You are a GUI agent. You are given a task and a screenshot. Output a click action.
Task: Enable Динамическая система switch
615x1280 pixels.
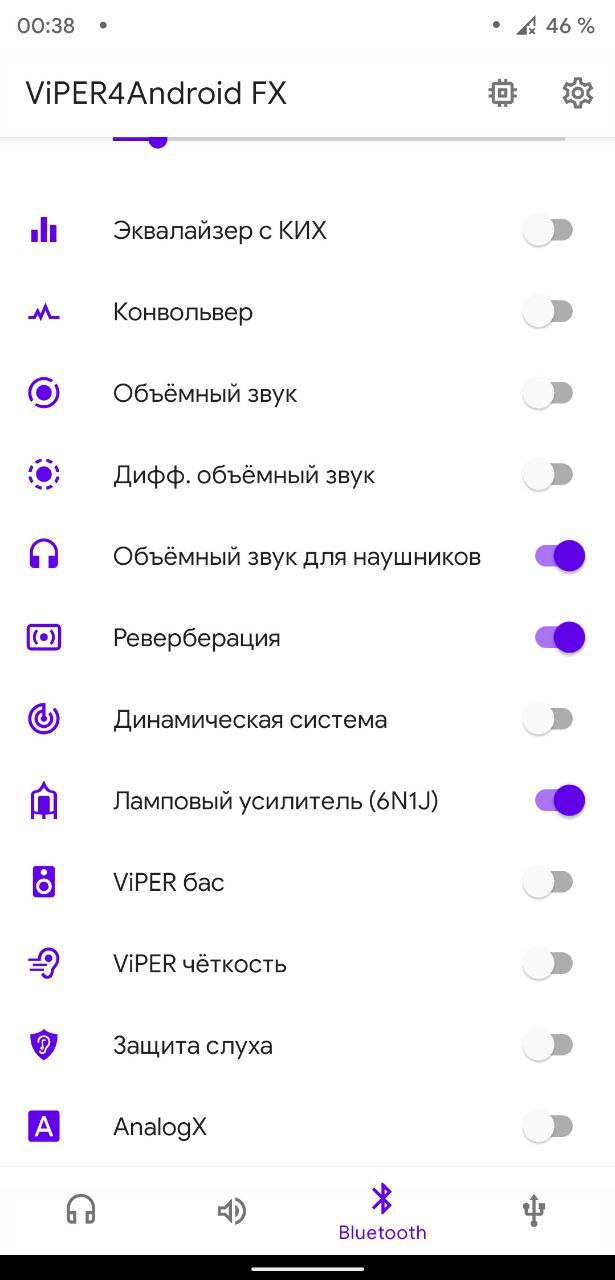(x=548, y=719)
